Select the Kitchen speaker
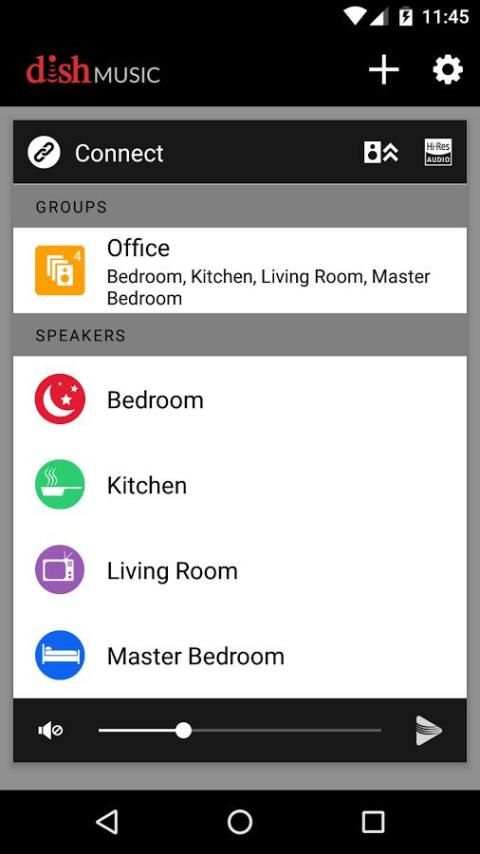The height and width of the screenshot is (854, 480). (240, 485)
